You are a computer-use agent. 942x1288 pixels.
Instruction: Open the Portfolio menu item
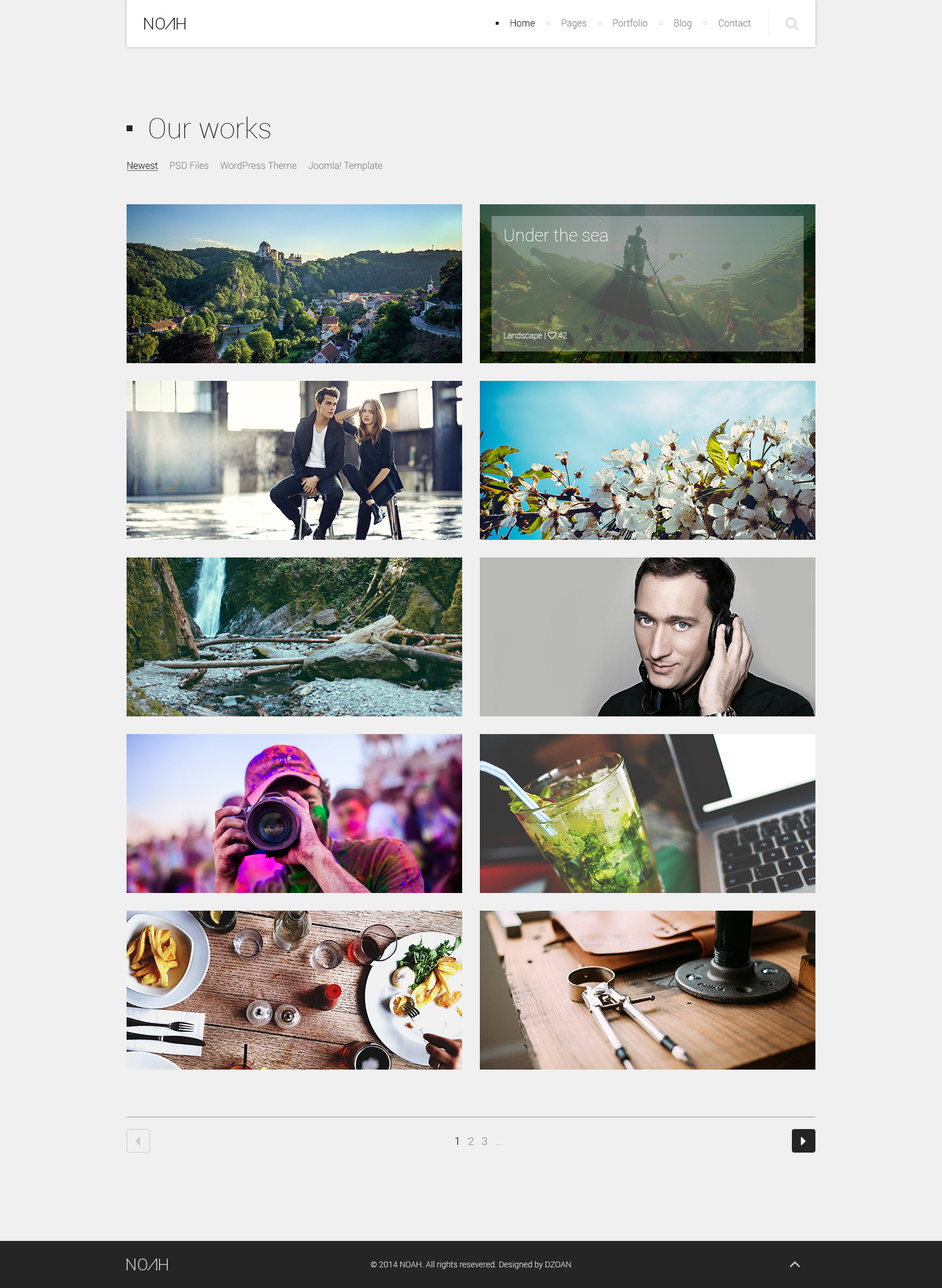[629, 23]
